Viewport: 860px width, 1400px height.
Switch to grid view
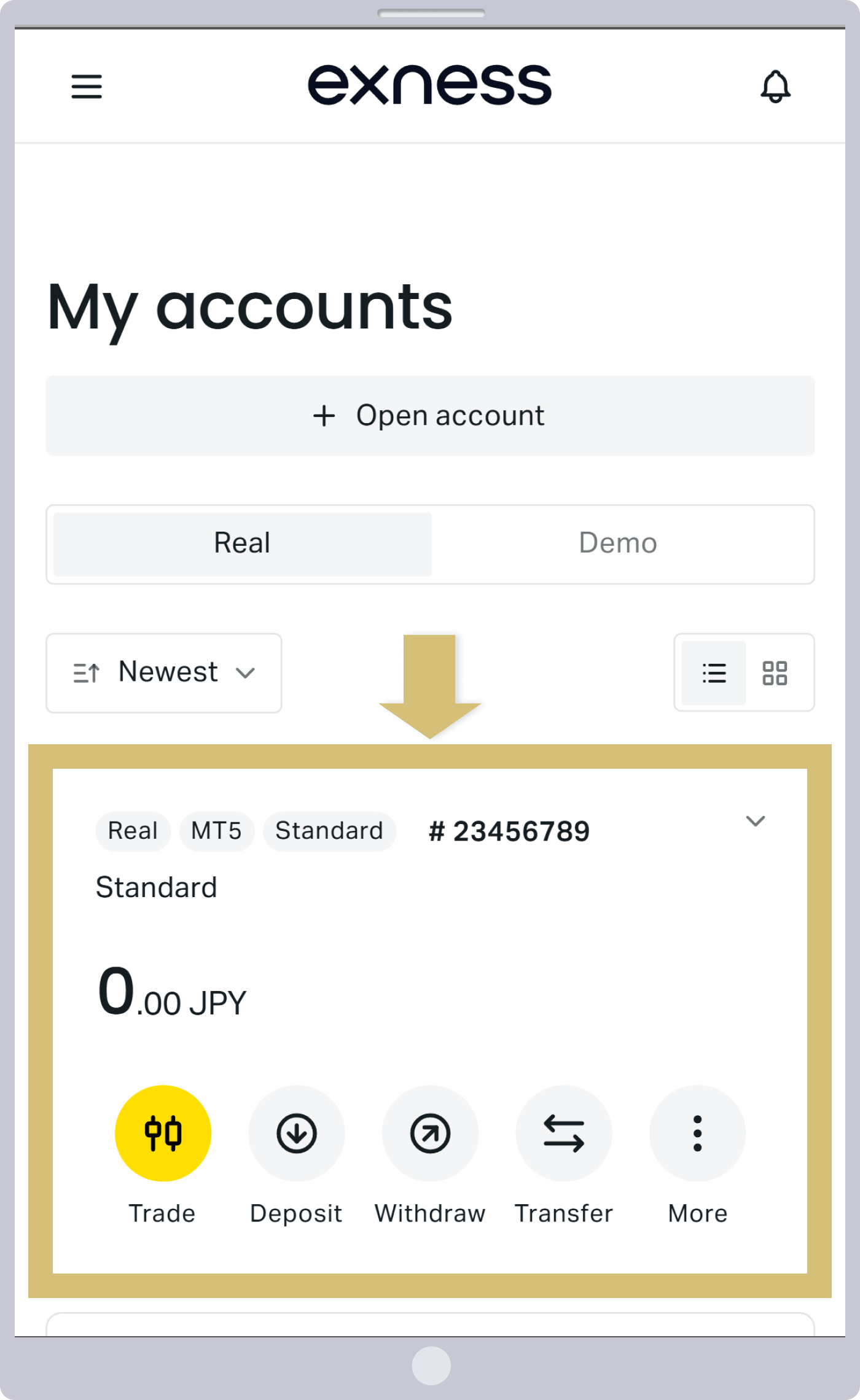(x=775, y=673)
